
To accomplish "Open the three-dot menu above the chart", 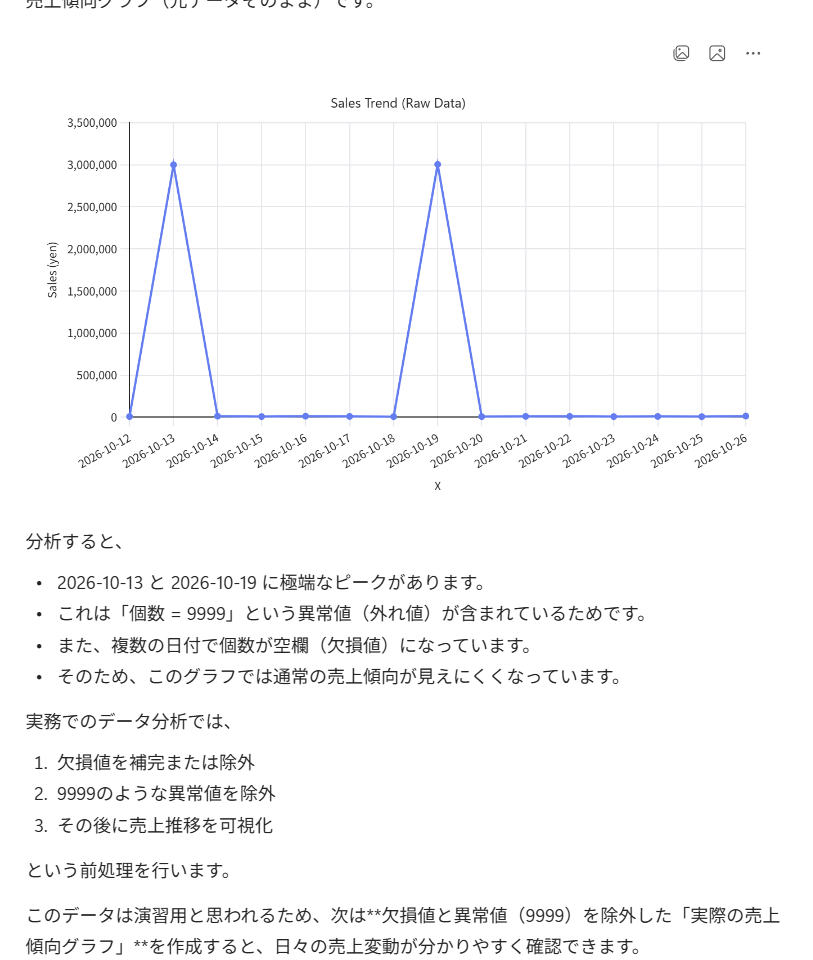I will (x=753, y=53).
